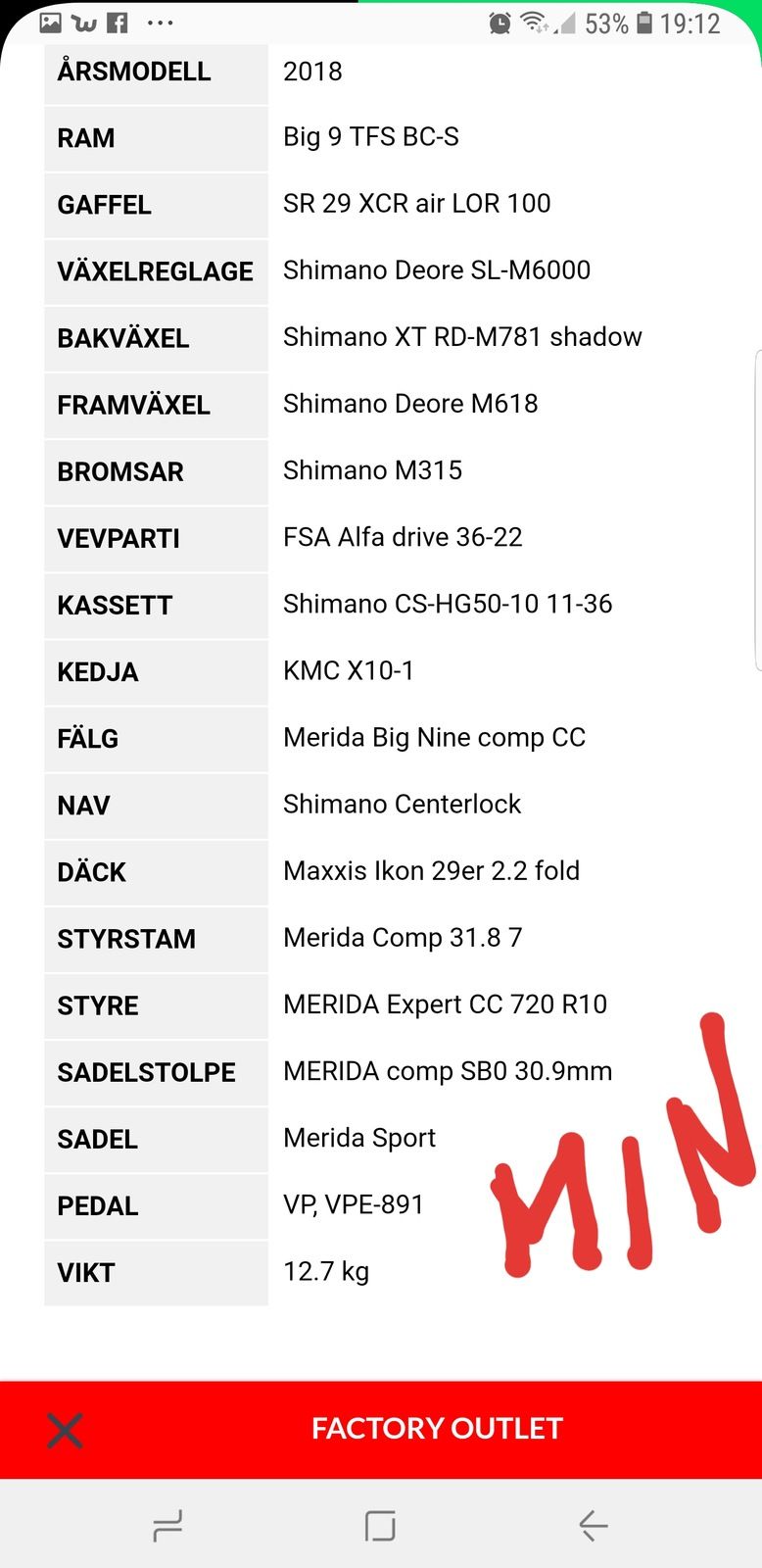Go back with the system back arrow
This screenshot has width=762, height=1568.
pos(593,1525)
